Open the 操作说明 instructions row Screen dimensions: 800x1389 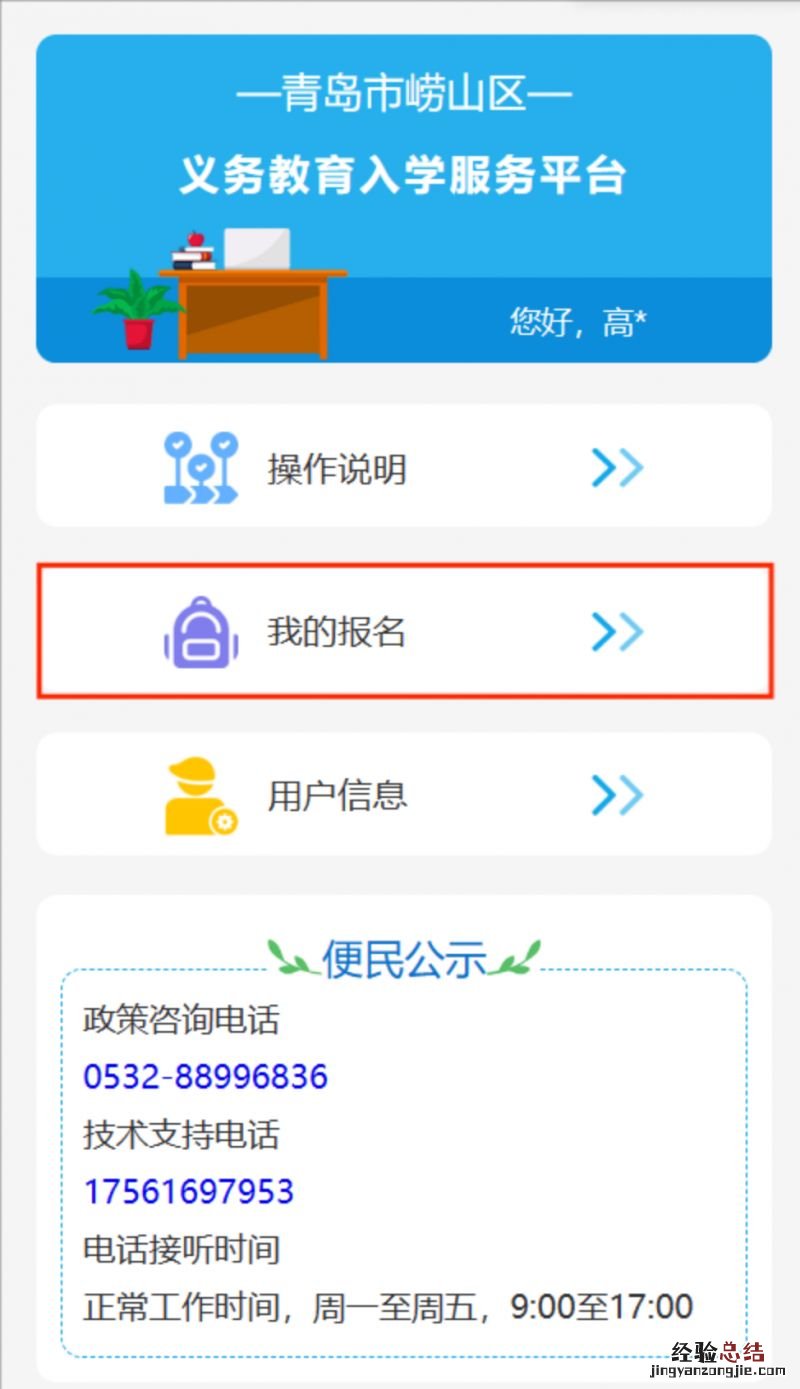[x=403, y=466]
